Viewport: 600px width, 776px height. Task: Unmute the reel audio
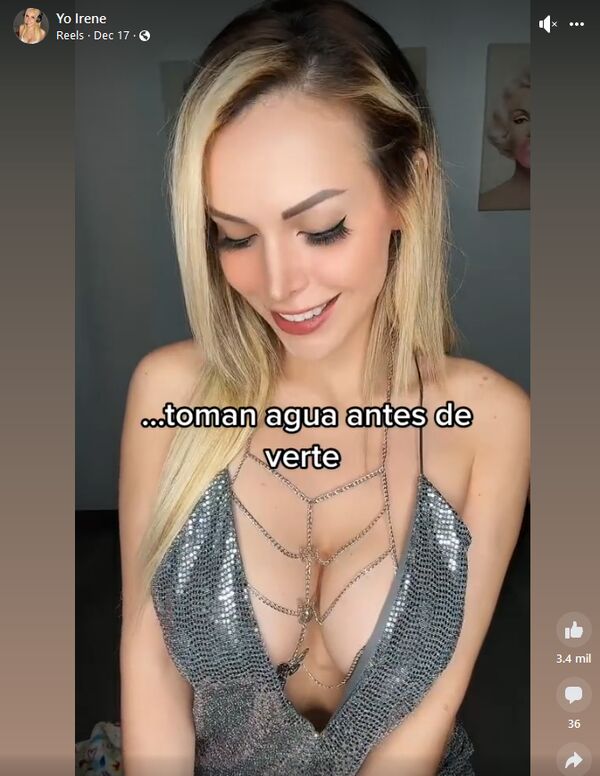(x=547, y=25)
